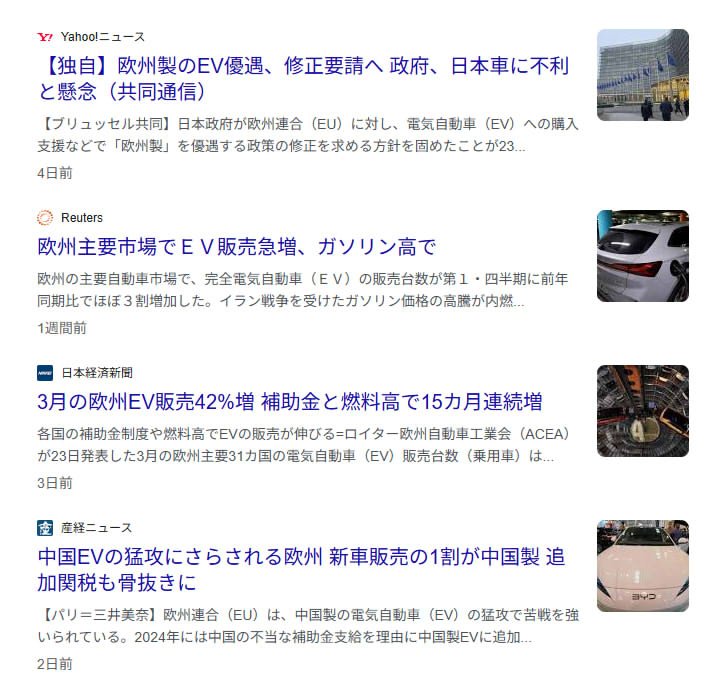Open the Yahoo!ニュース headline about 欧州製のEV優遇

[x=303, y=79]
